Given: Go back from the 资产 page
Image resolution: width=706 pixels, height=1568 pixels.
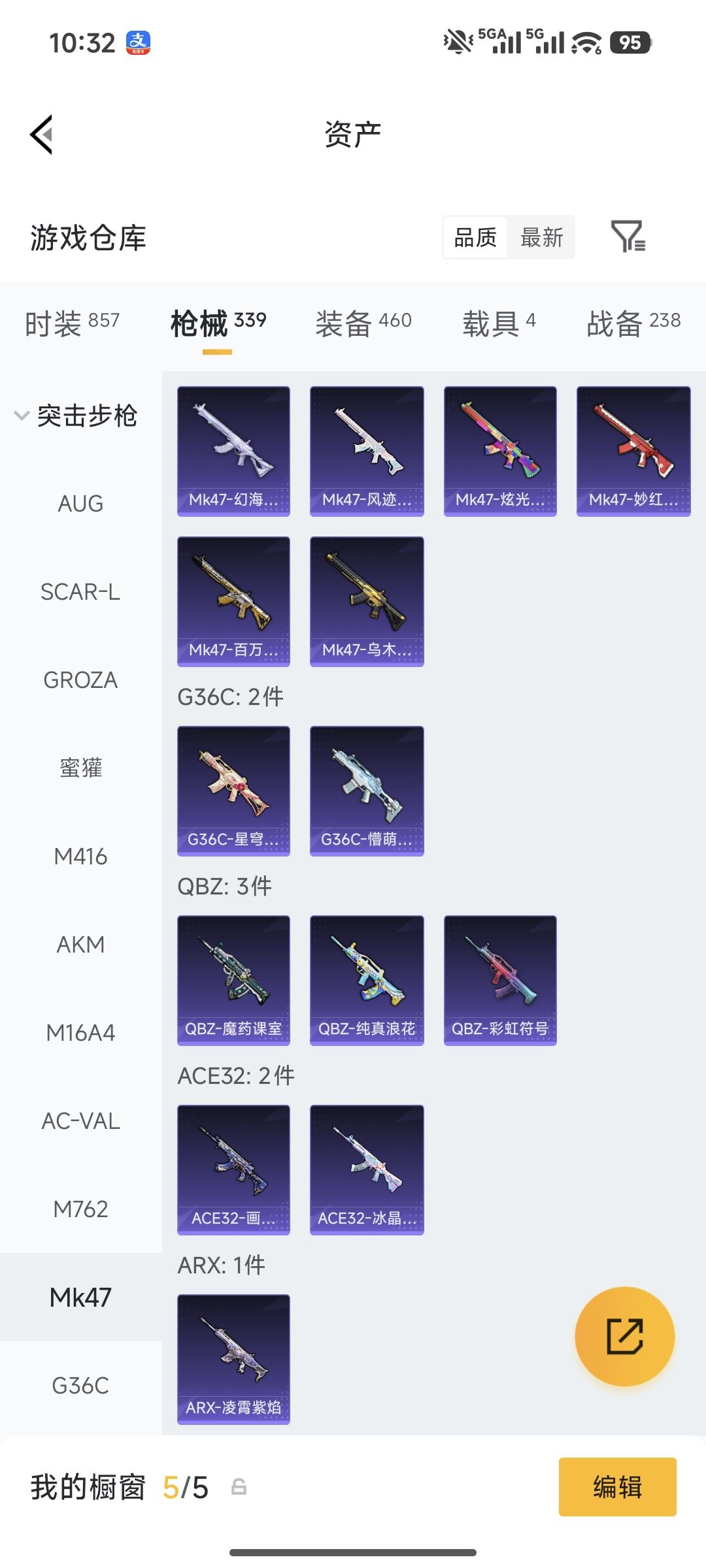Looking at the screenshot, I should (42, 135).
